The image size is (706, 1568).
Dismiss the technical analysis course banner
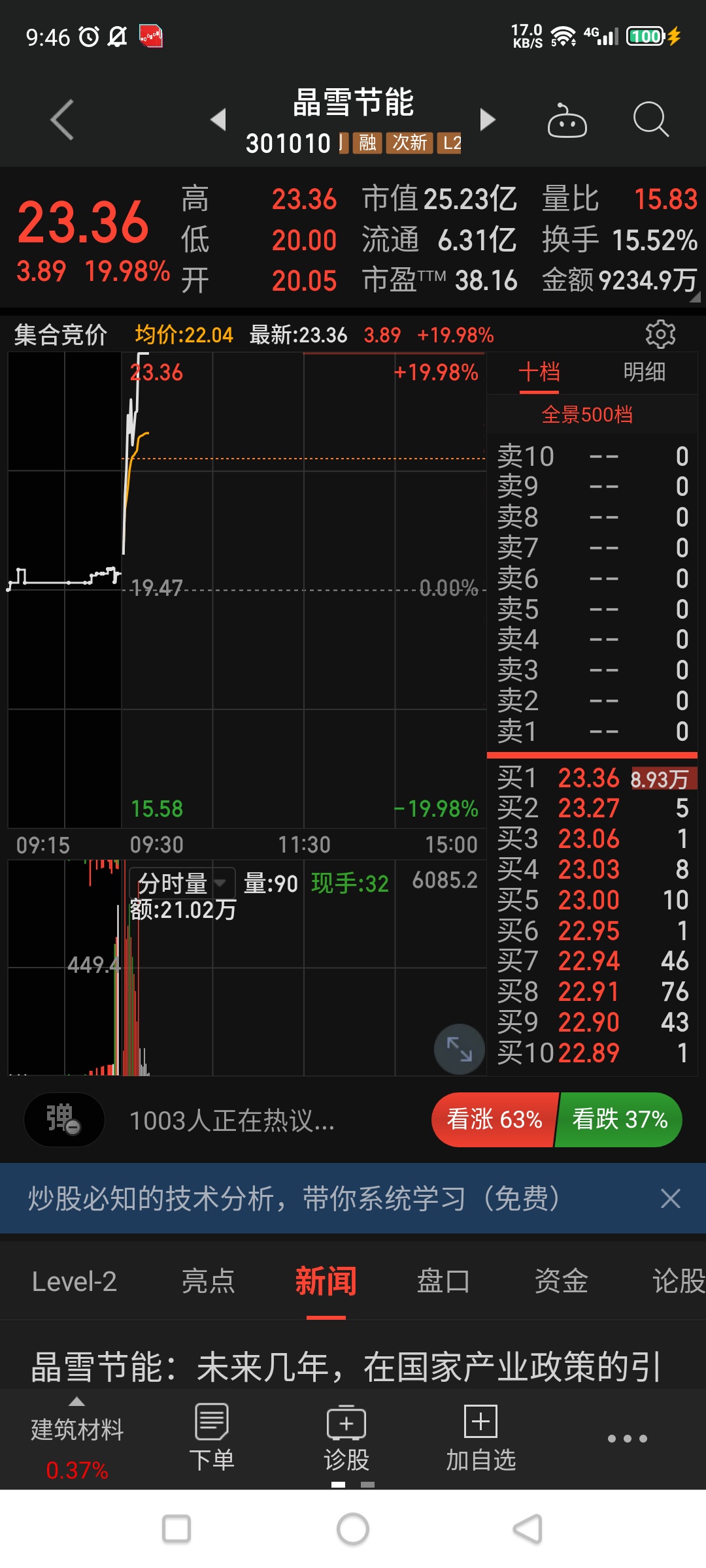tap(671, 1199)
